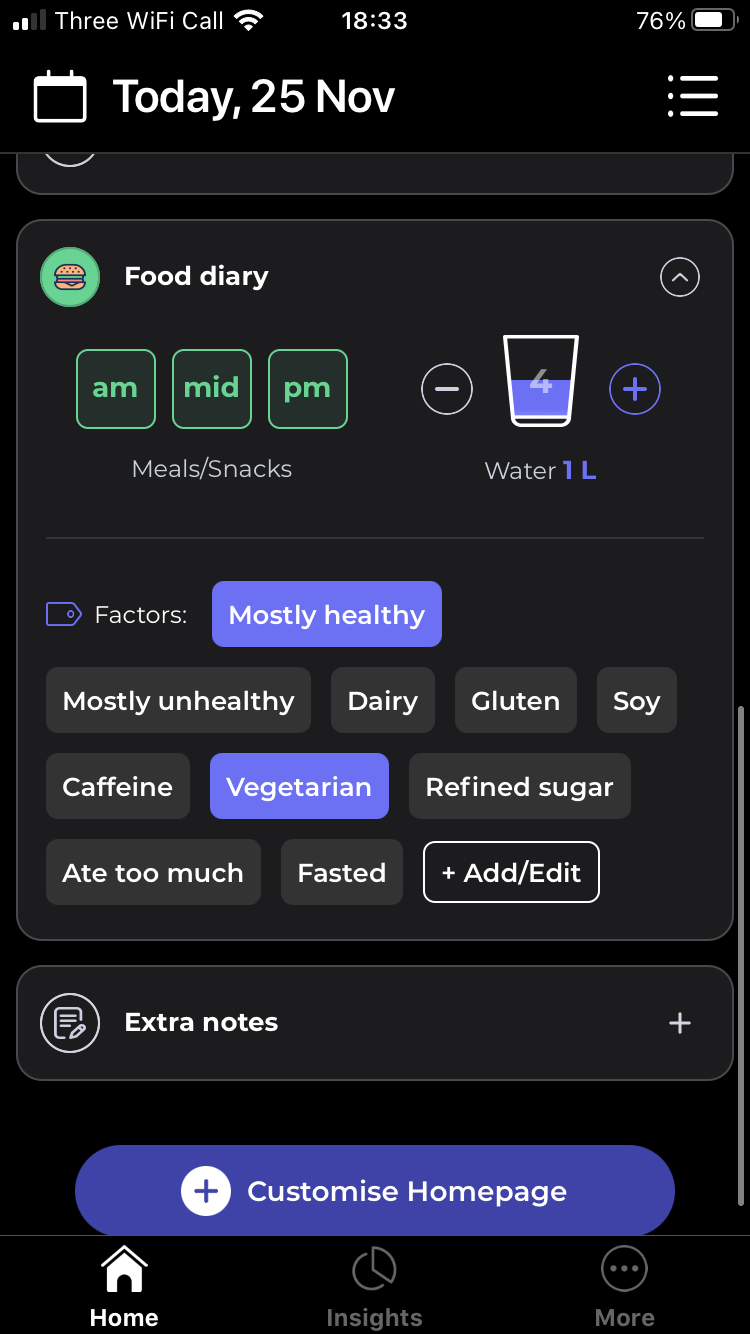Open the list menu icon
This screenshot has height=1334, width=750.
point(692,97)
